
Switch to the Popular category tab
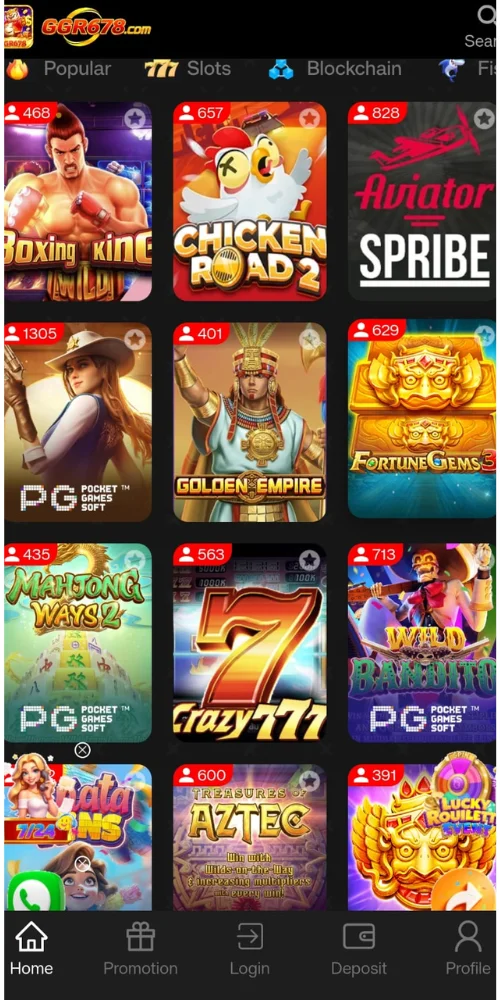[59, 69]
